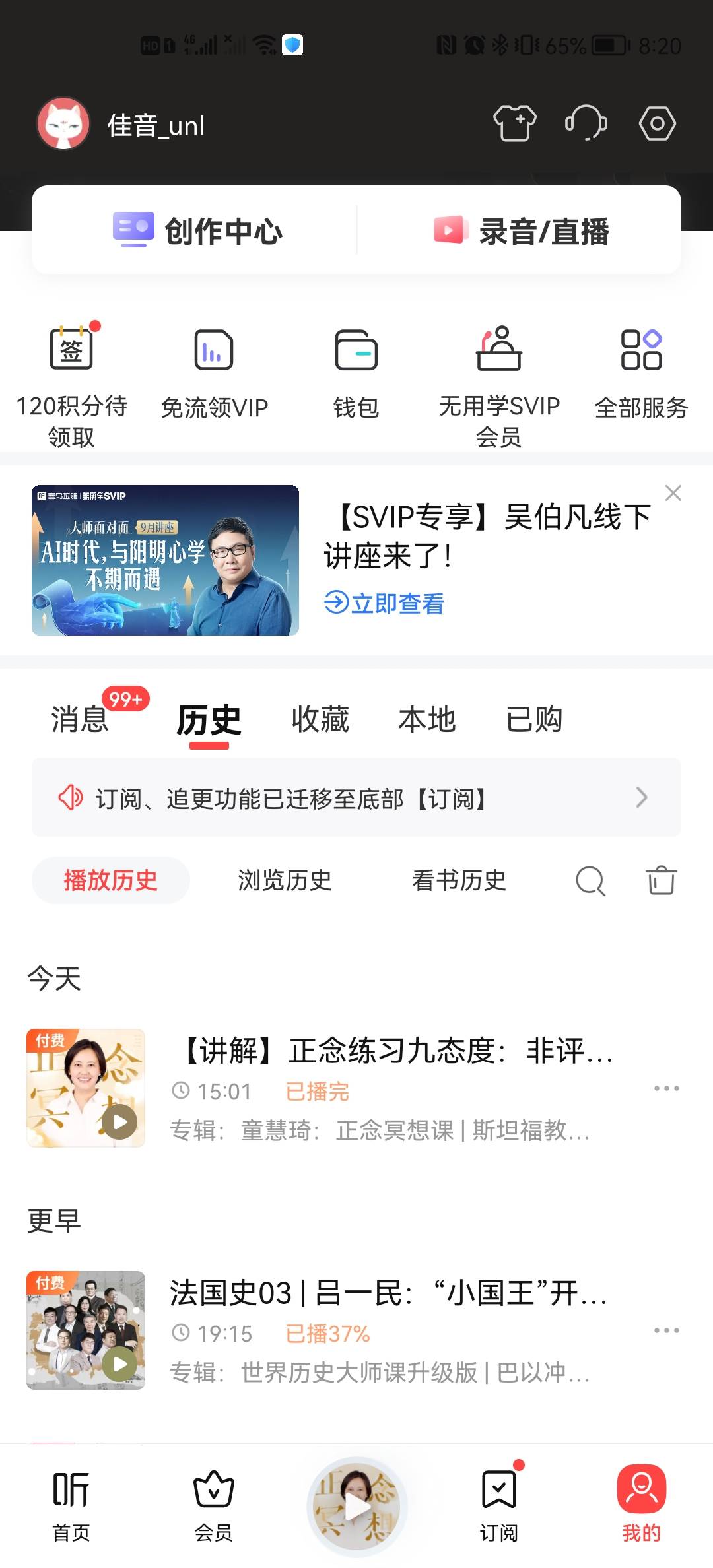713x1568 pixels.
Task: Open more options on 法国史03 episode
Action: click(x=665, y=1330)
